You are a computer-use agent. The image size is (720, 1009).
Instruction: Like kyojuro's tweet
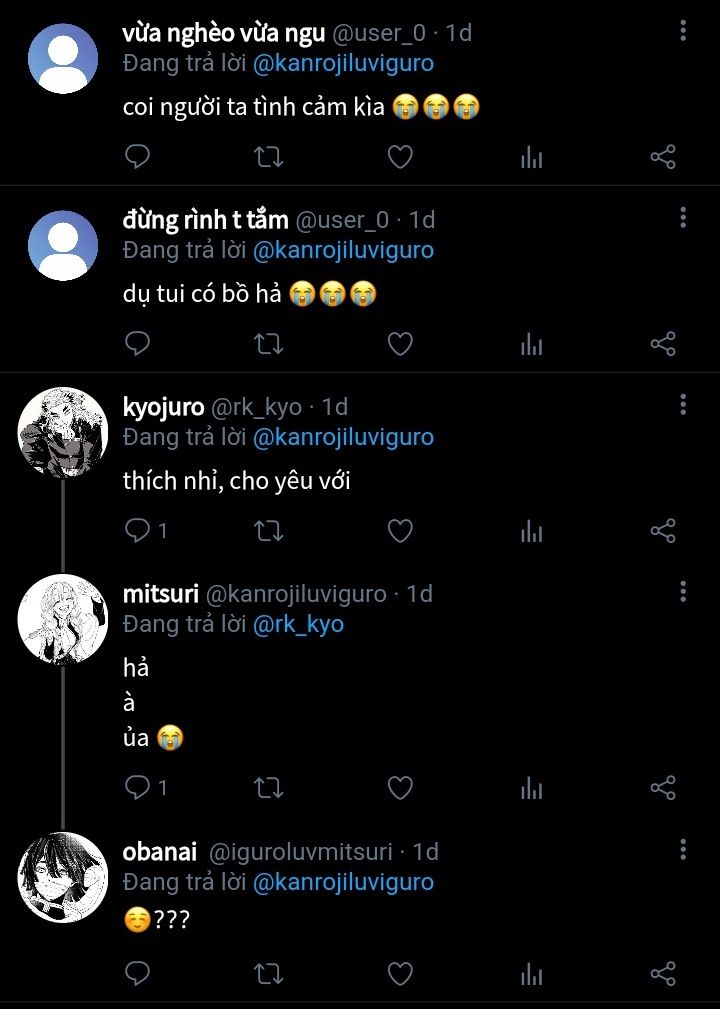(x=400, y=531)
